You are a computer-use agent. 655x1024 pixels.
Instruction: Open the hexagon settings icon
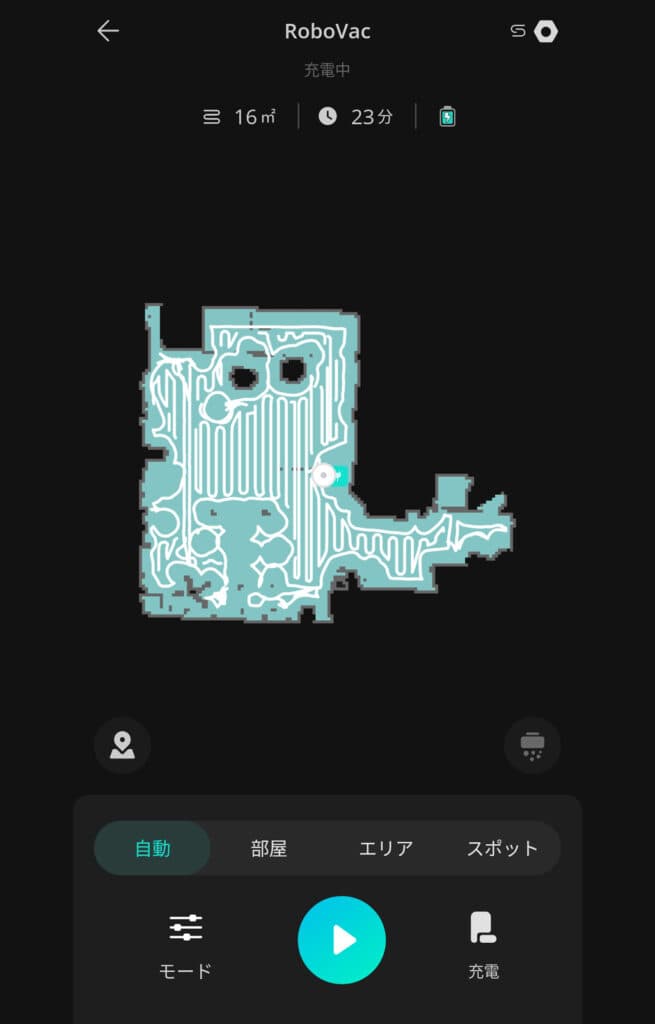(x=545, y=31)
